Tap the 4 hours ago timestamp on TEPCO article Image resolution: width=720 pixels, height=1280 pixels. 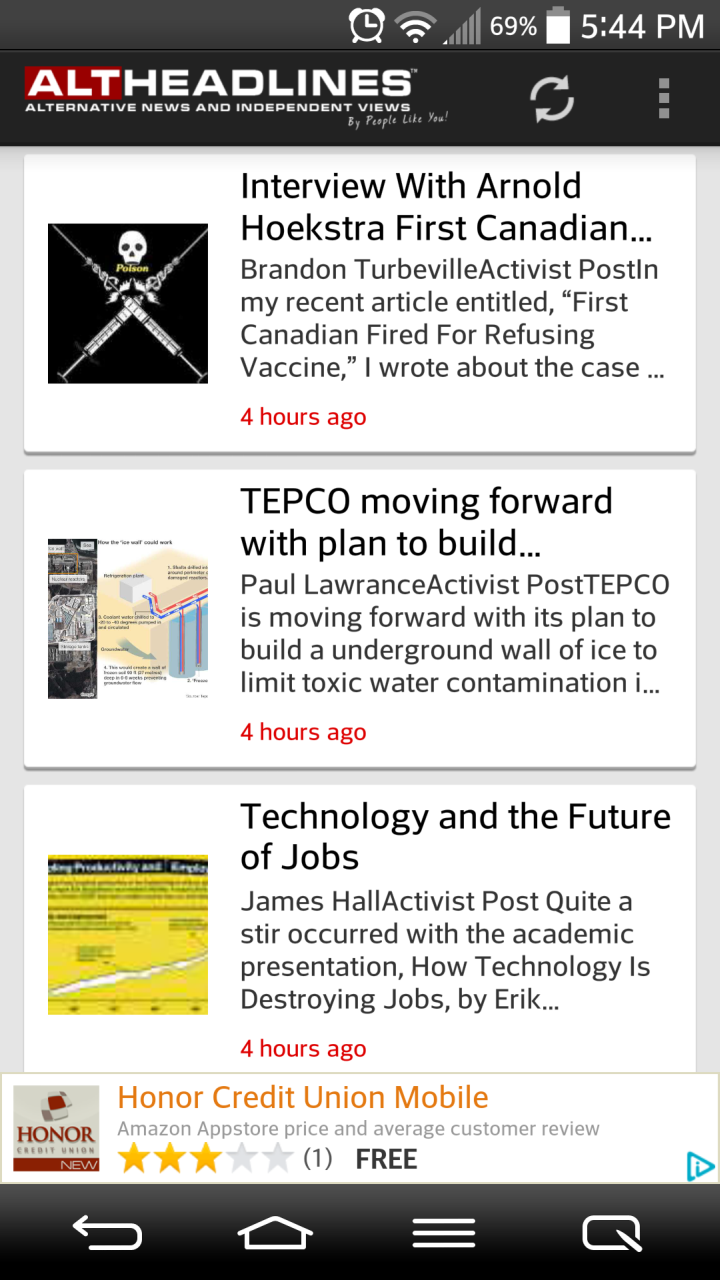click(x=303, y=732)
